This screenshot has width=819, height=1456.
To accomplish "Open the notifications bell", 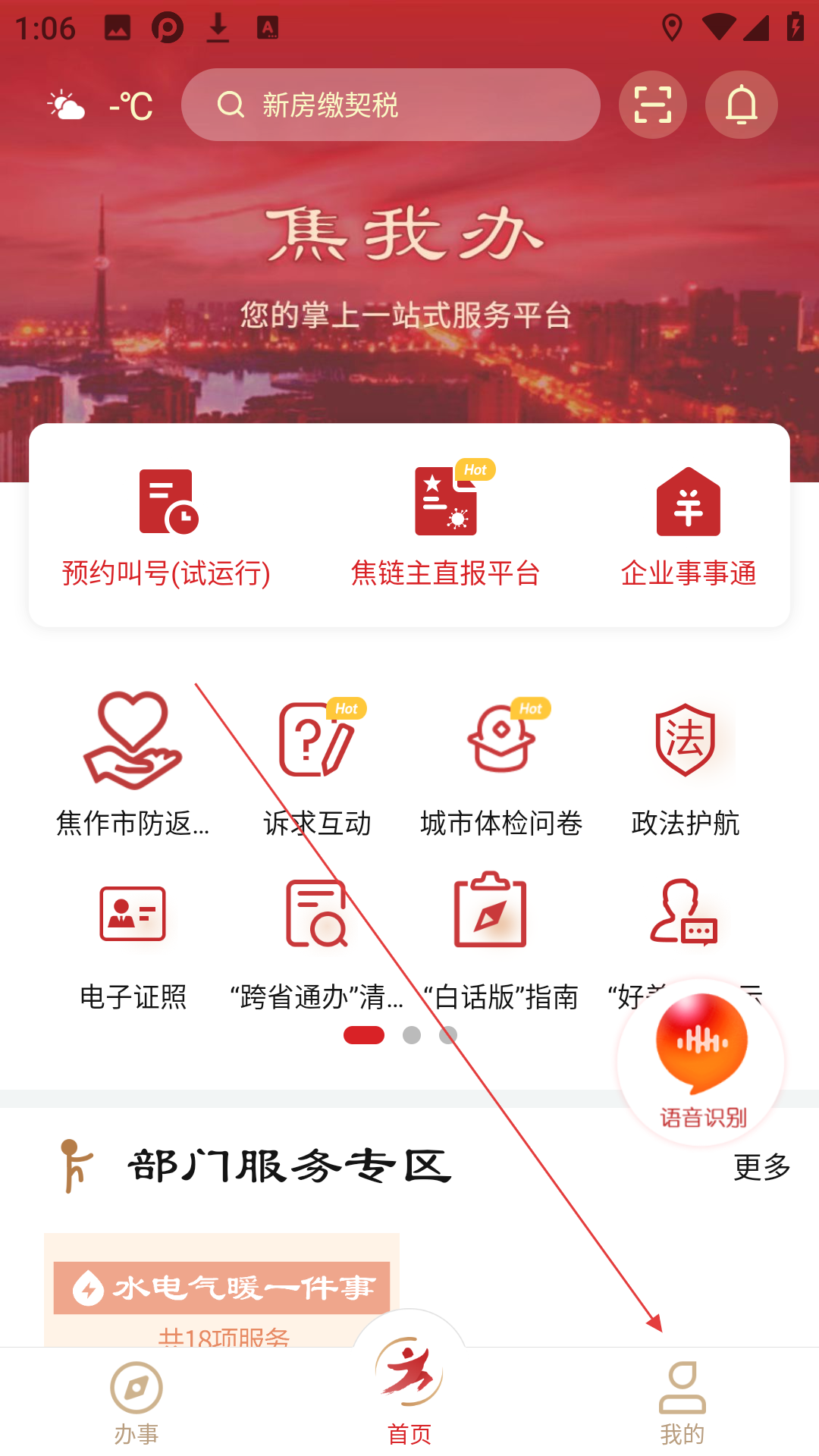I will point(742,105).
